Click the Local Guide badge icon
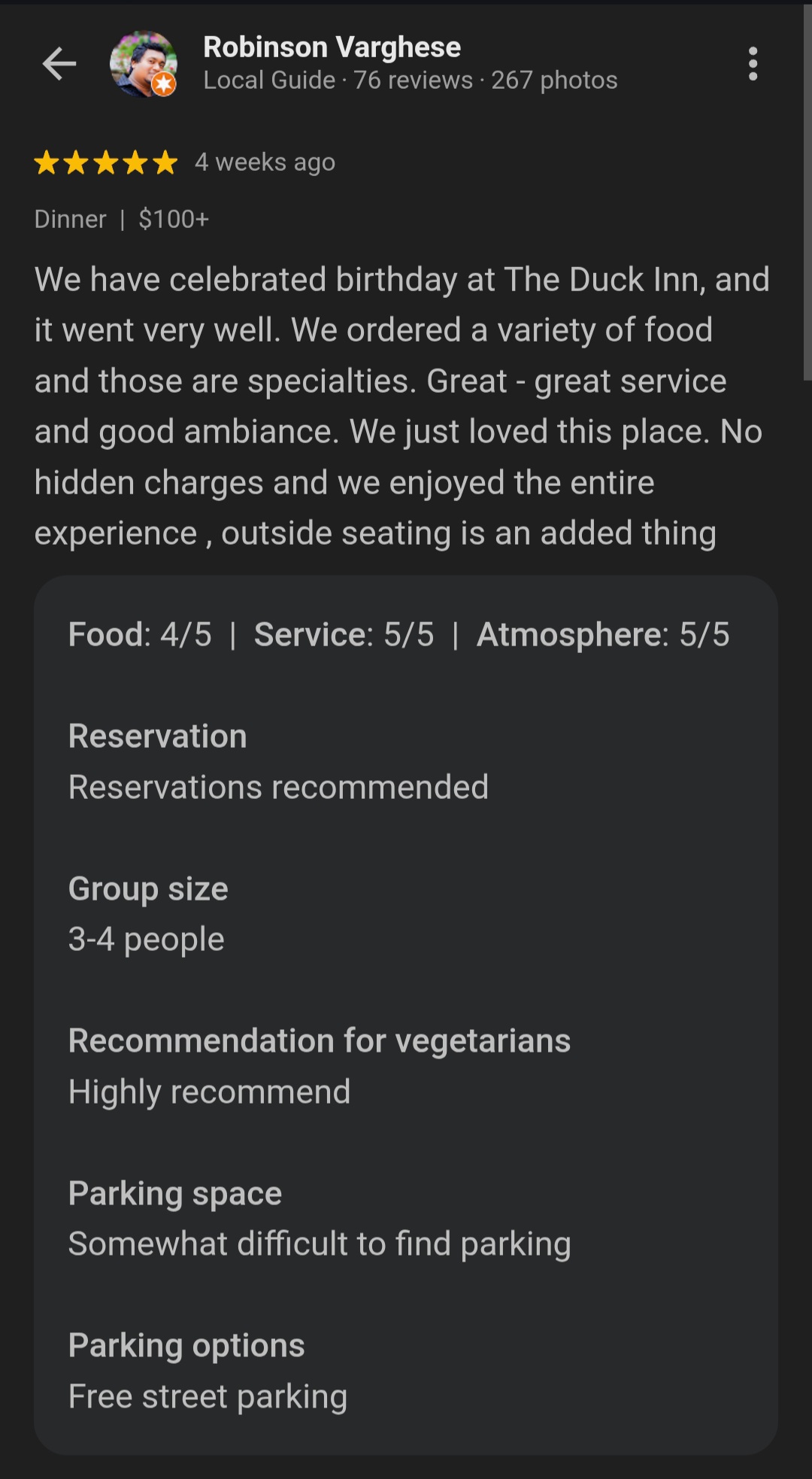The height and width of the screenshot is (1479, 812). 165,83
